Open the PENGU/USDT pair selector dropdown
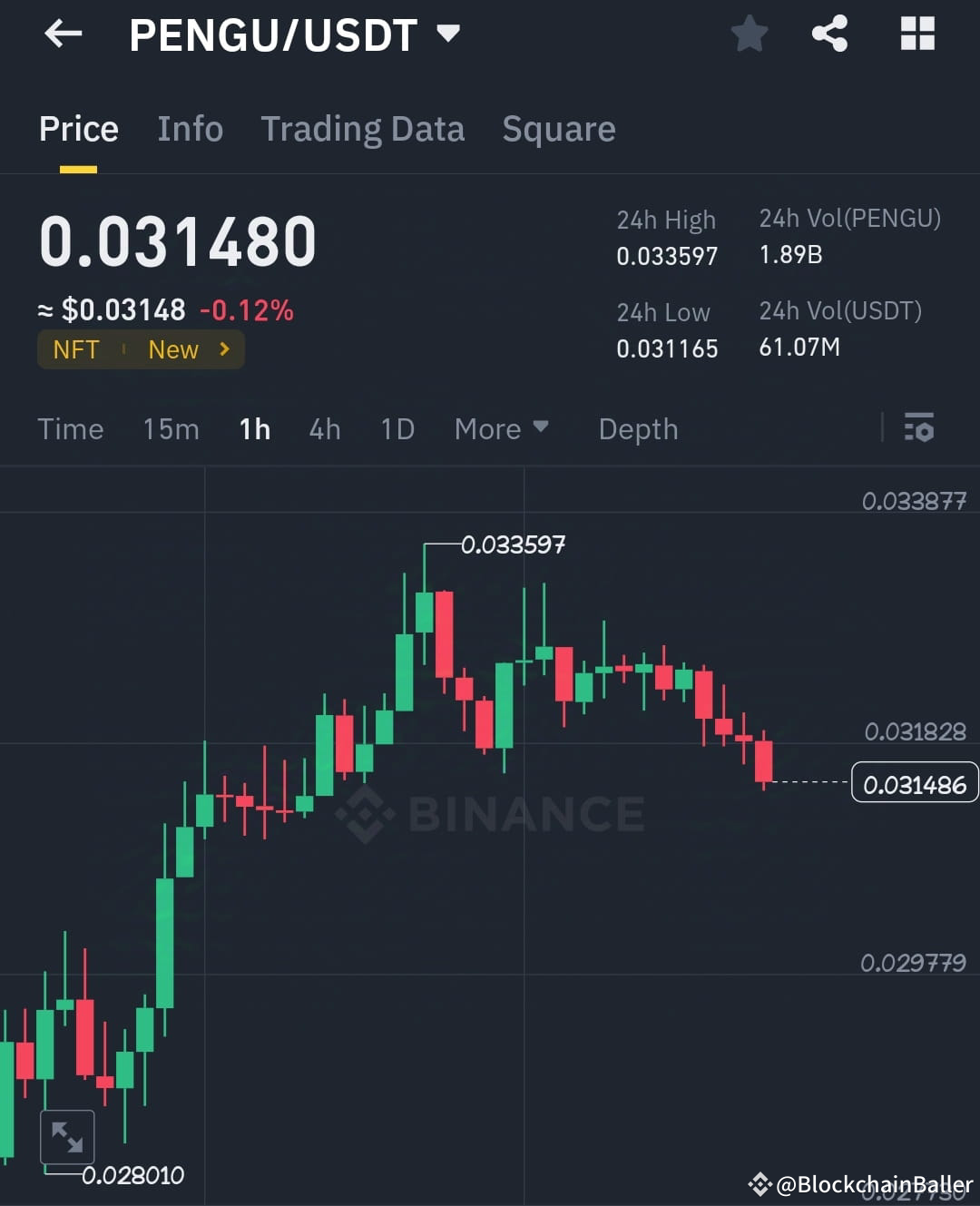Viewport: 980px width, 1206px height. tap(446, 34)
